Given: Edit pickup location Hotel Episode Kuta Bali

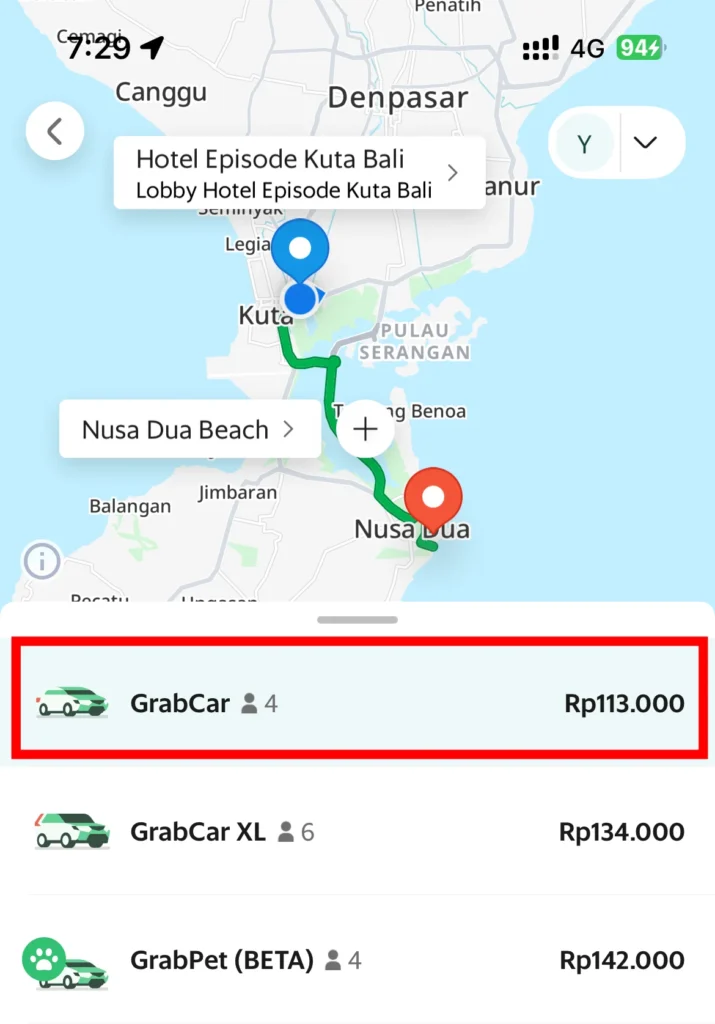Looking at the screenshot, I should pyautogui.click(x=298, y=174).
